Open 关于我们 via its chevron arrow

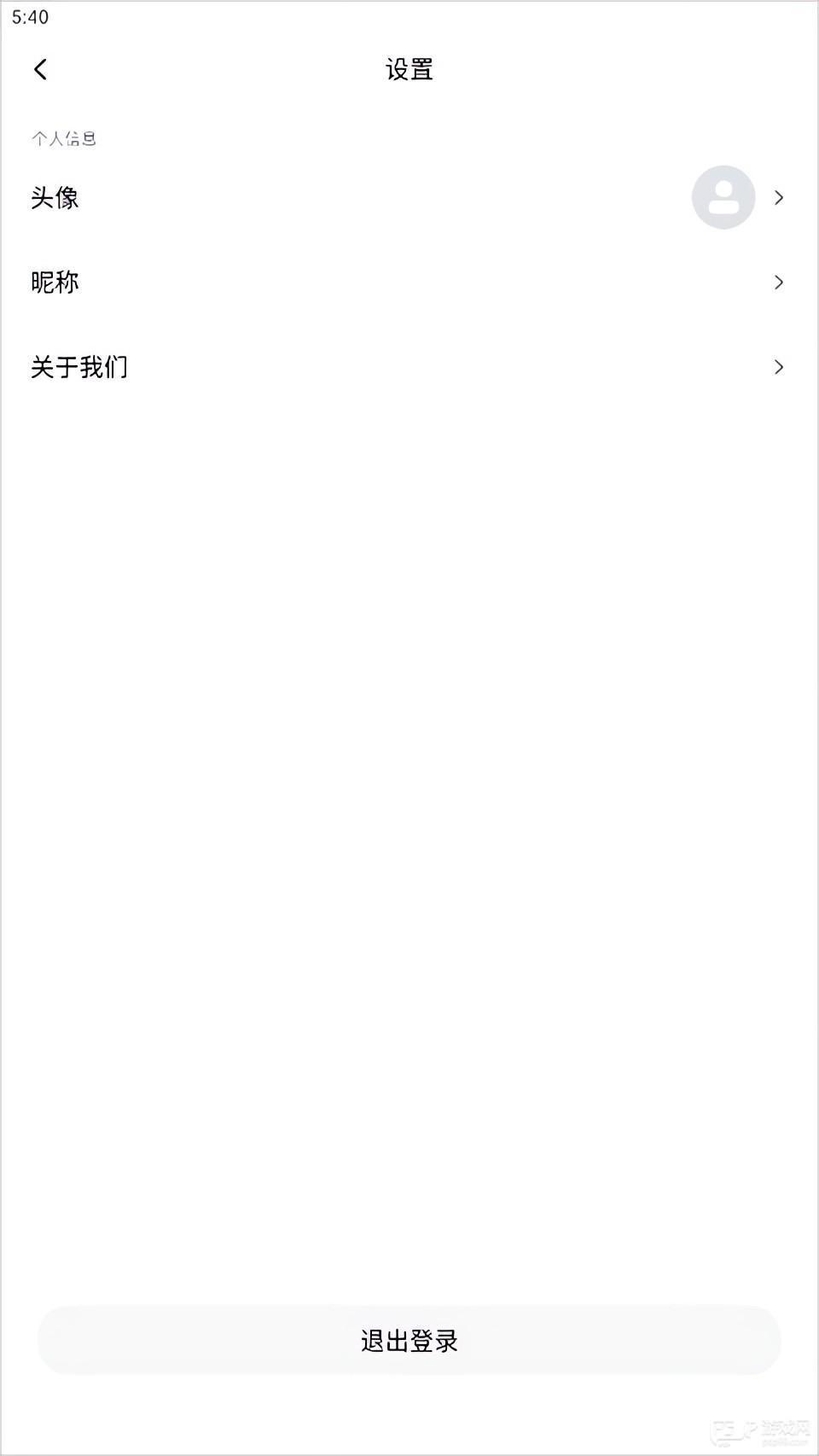pyautogui.click(x=777, y=366)
